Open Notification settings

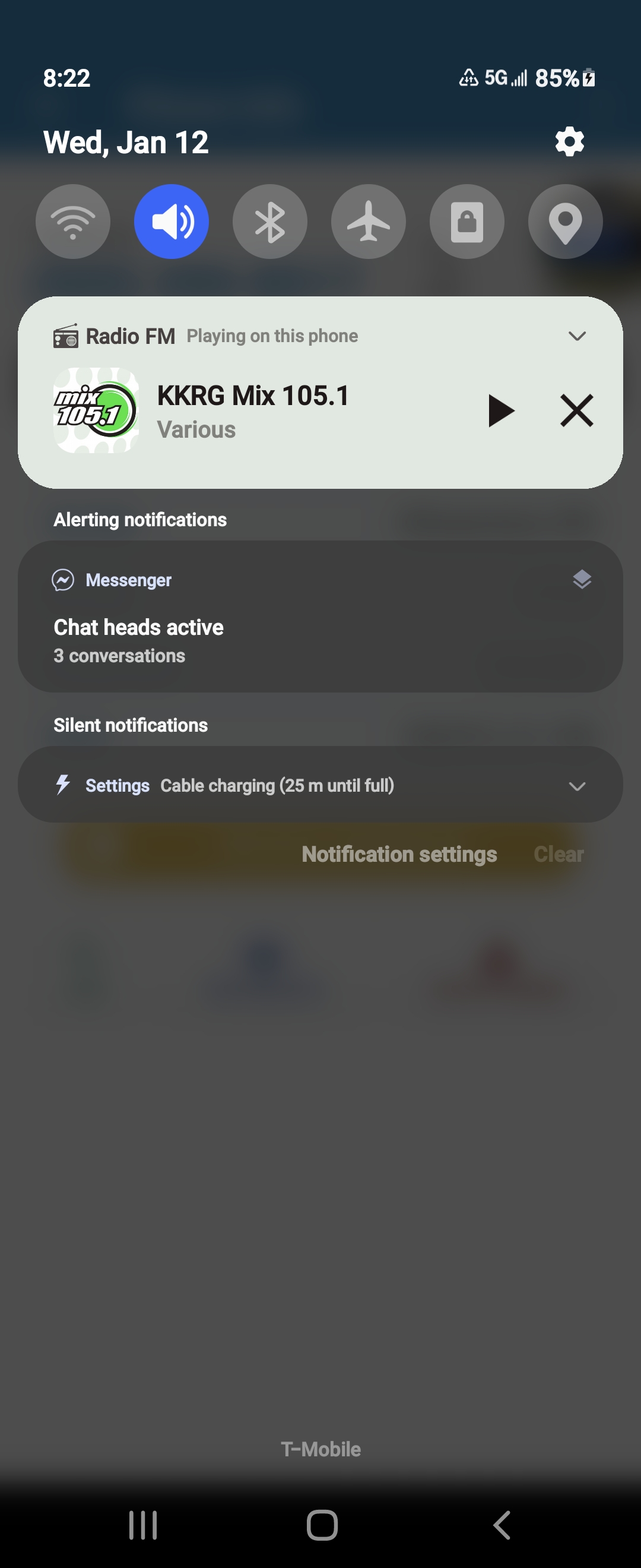[399, 854]
